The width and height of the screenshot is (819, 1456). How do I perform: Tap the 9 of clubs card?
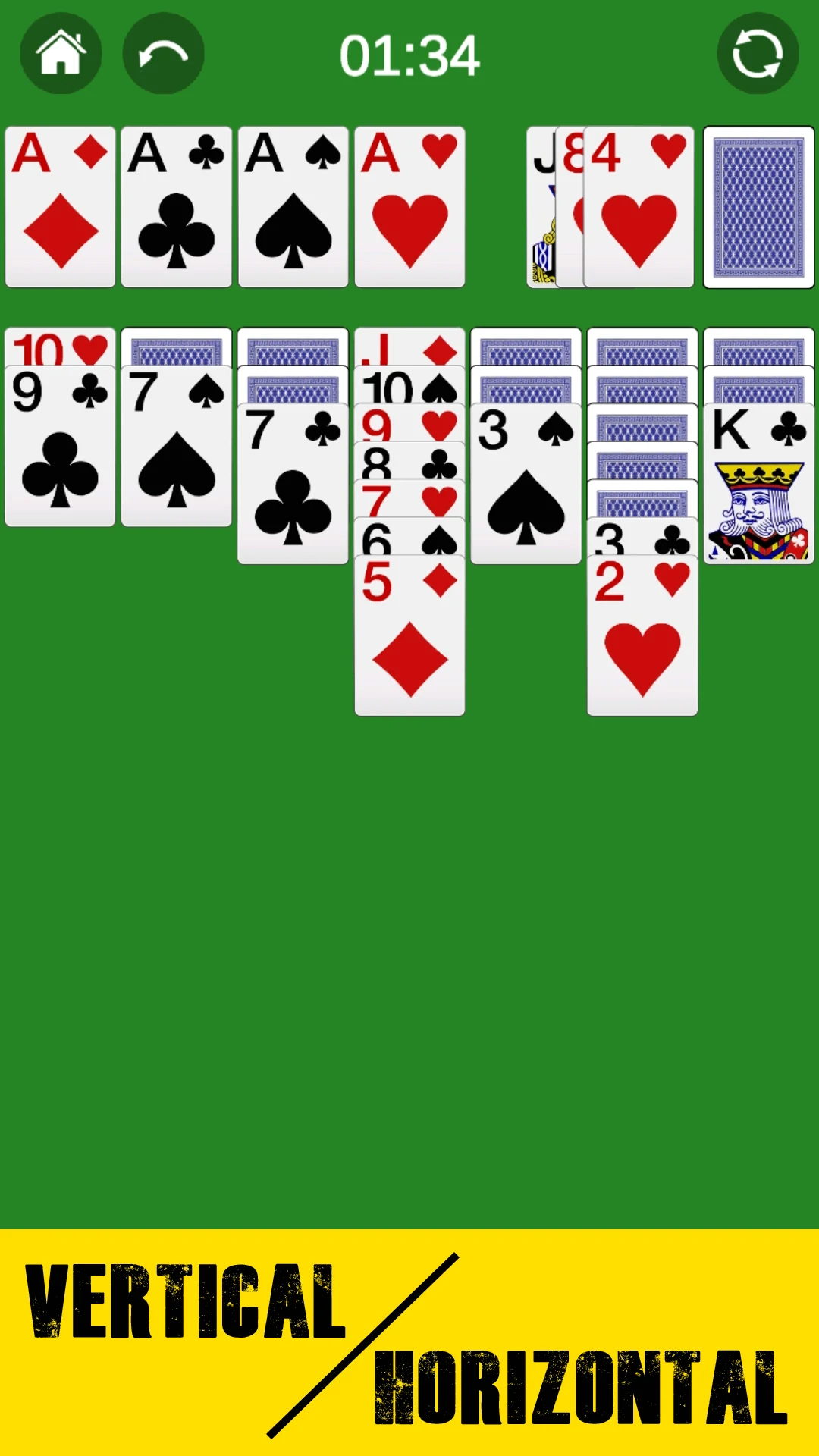point(60,446)
